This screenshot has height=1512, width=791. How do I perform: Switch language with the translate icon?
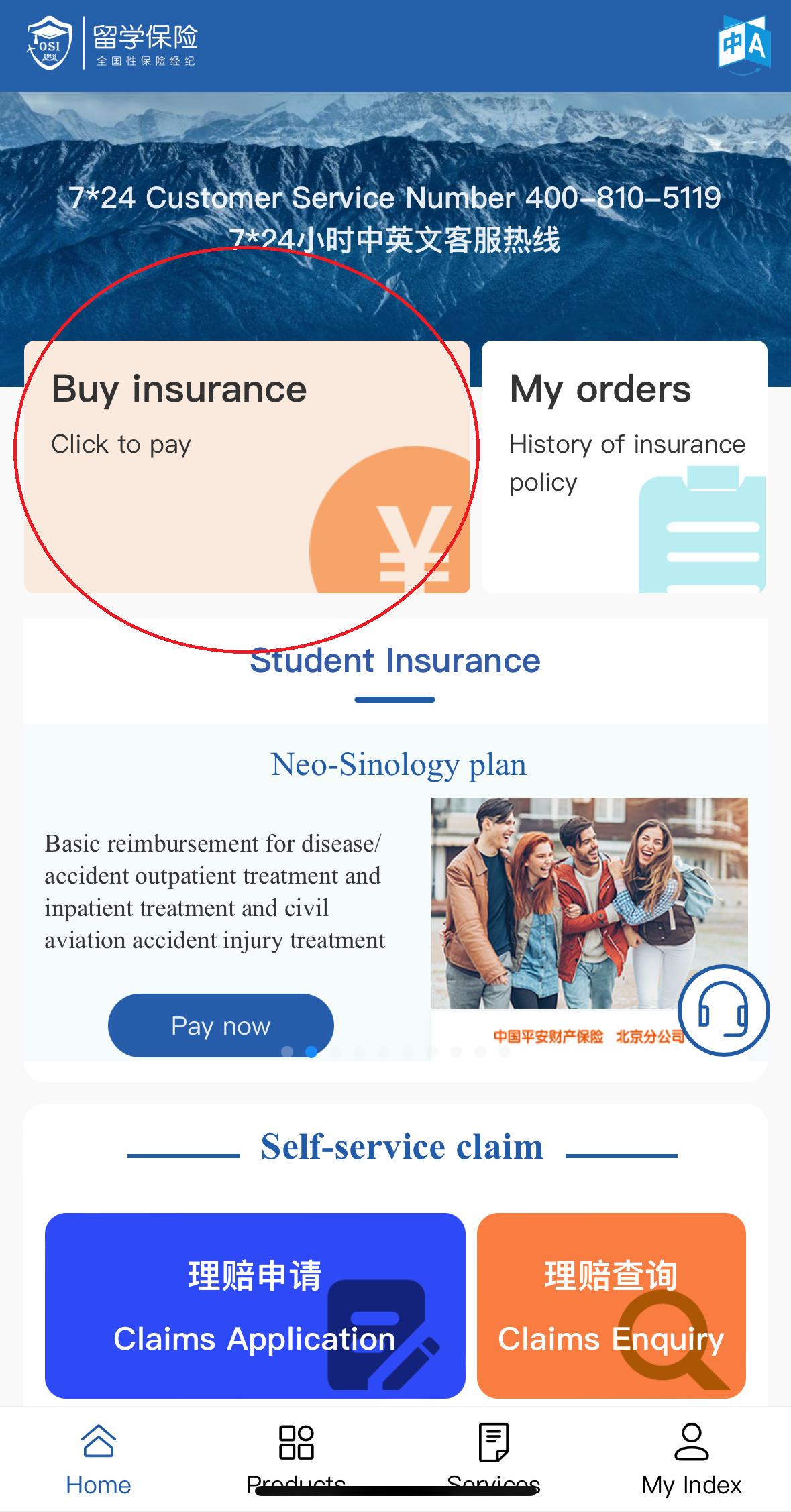coord(744,44)
